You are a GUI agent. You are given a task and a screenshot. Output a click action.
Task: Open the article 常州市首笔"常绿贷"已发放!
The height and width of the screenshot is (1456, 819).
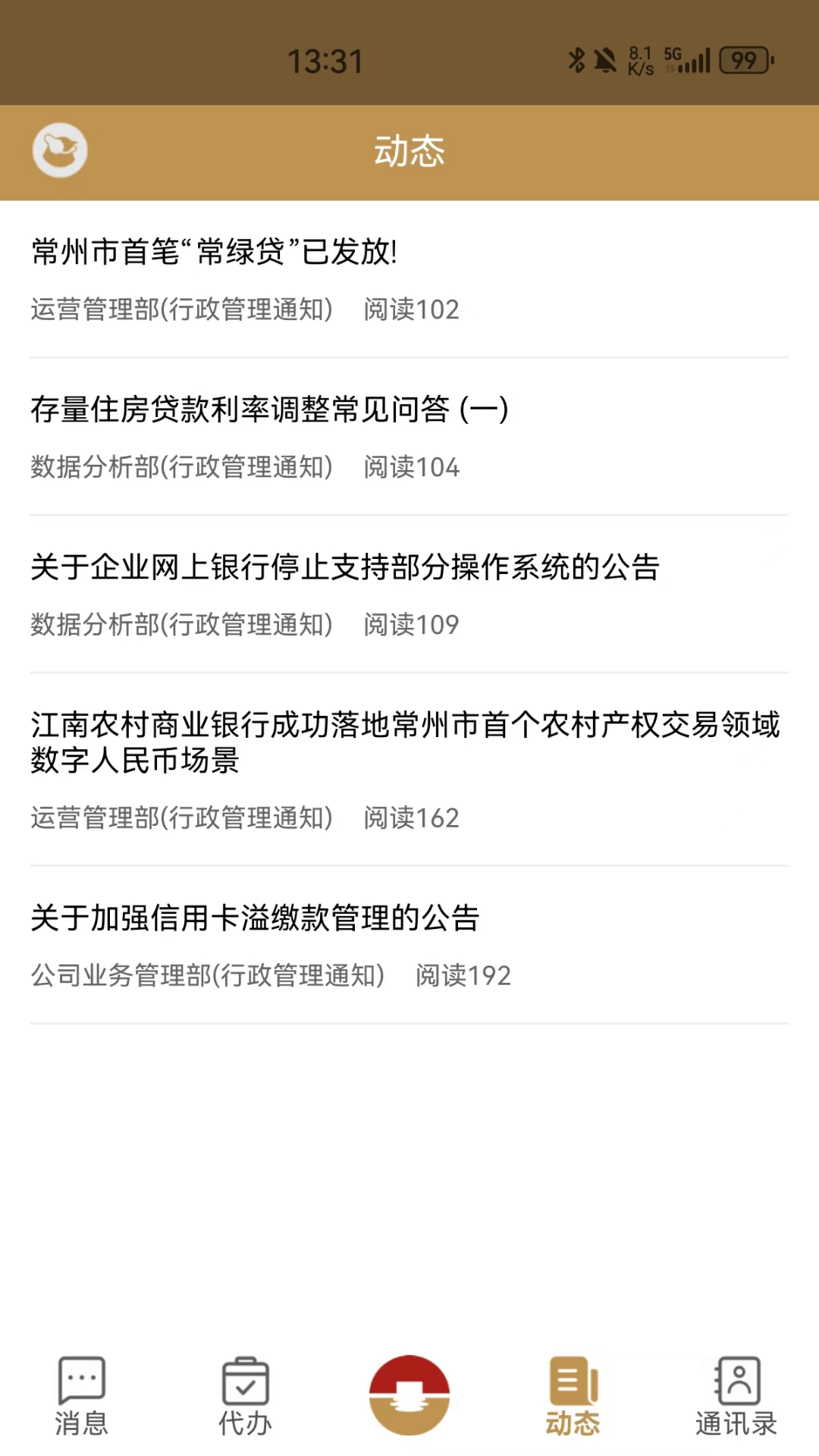point(214,252)
